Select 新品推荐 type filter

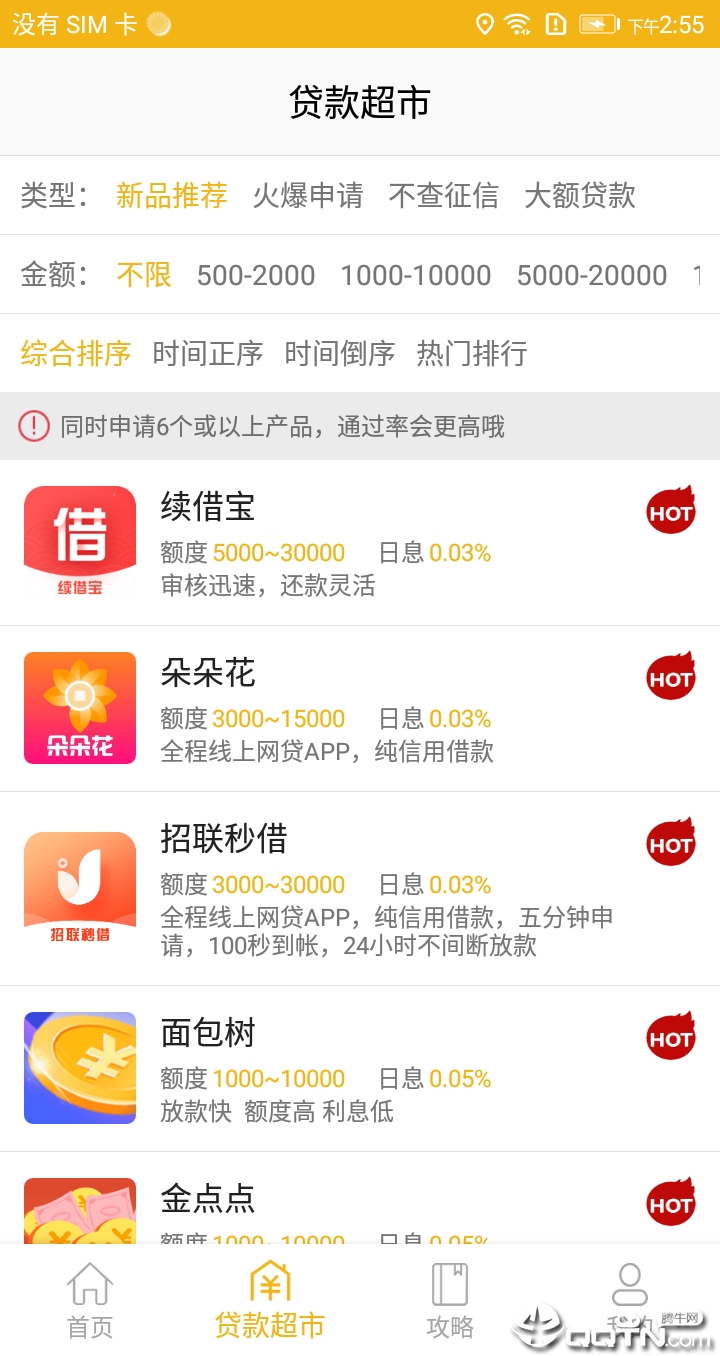[x=171, y=196]
